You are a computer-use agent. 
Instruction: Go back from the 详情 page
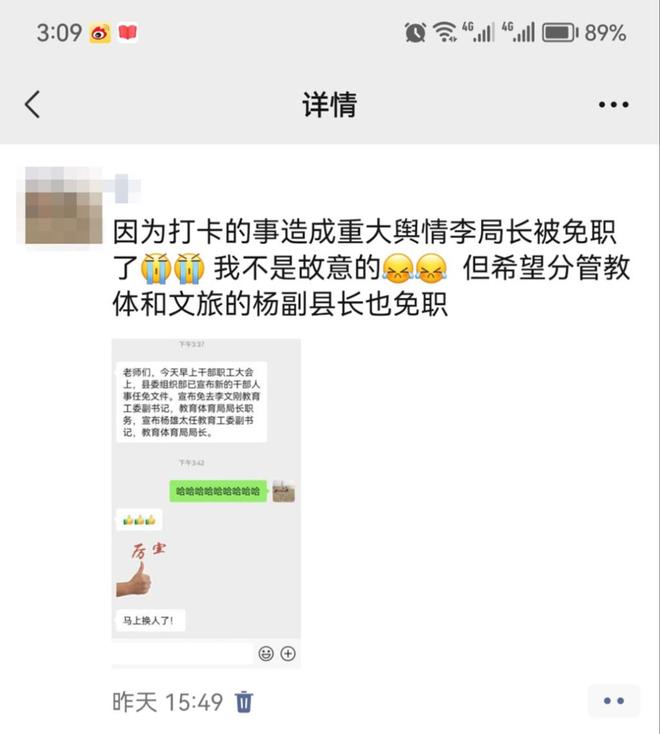click(33, 104)
